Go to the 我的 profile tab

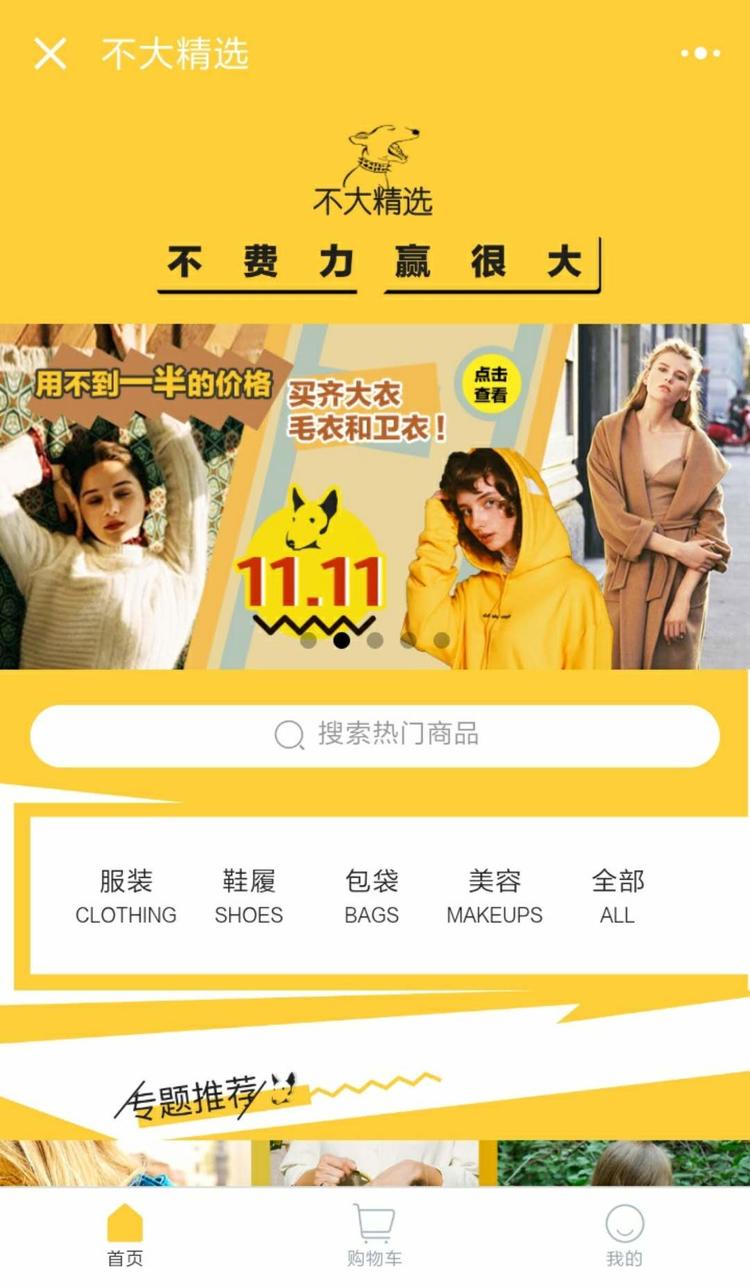coord(624,1236)
